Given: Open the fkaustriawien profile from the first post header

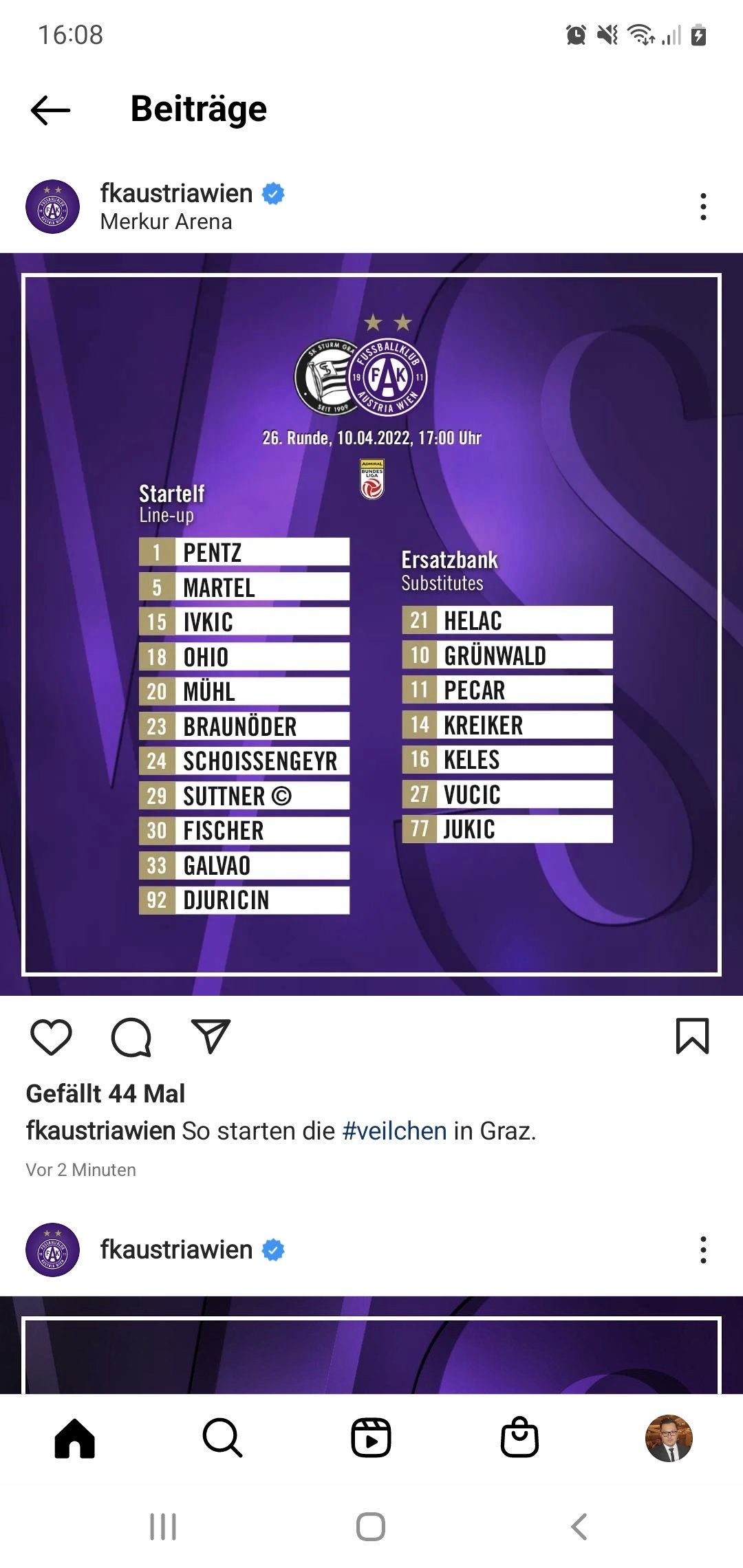Looking at the screenshot, I should pyautogui.click(x=176, y=193).
